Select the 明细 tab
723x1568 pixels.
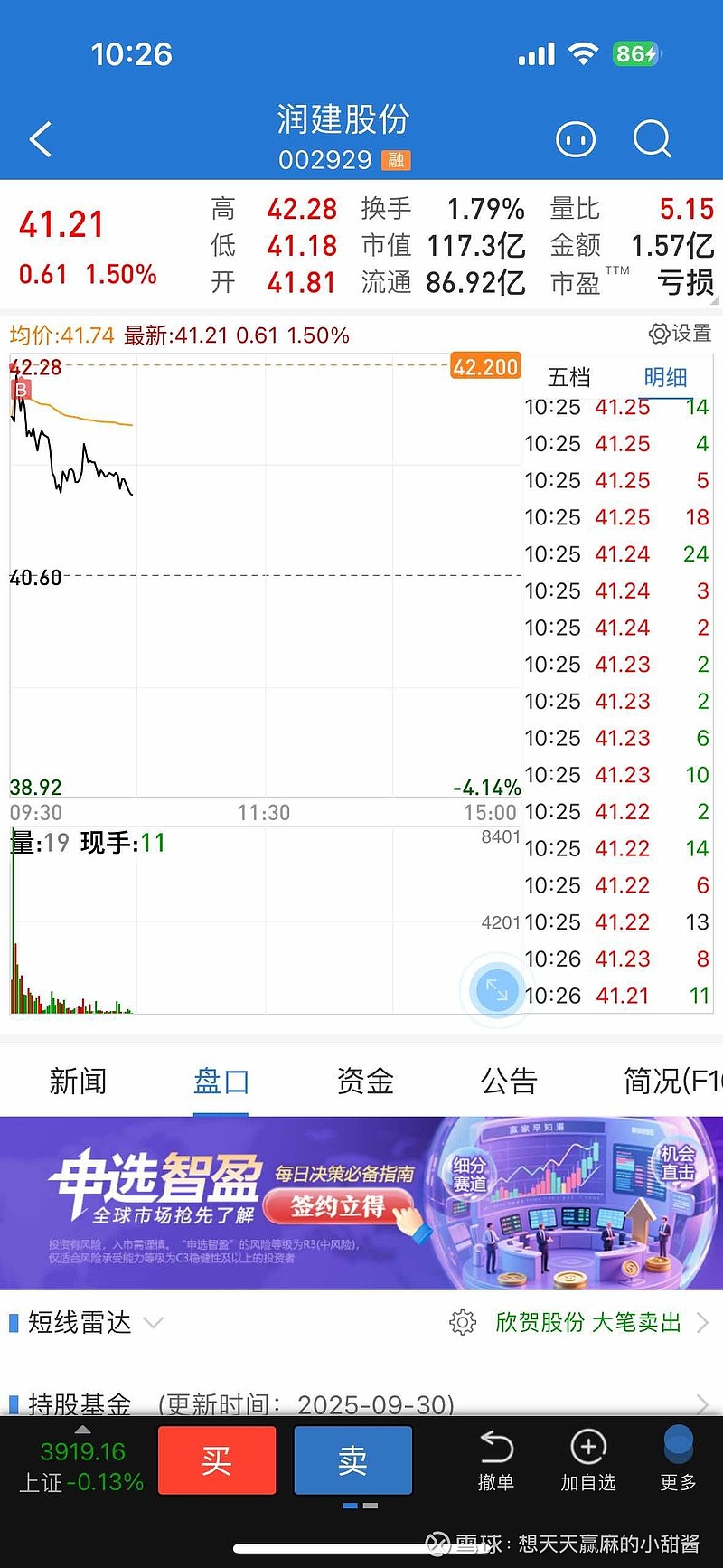[x=665, y=377]
